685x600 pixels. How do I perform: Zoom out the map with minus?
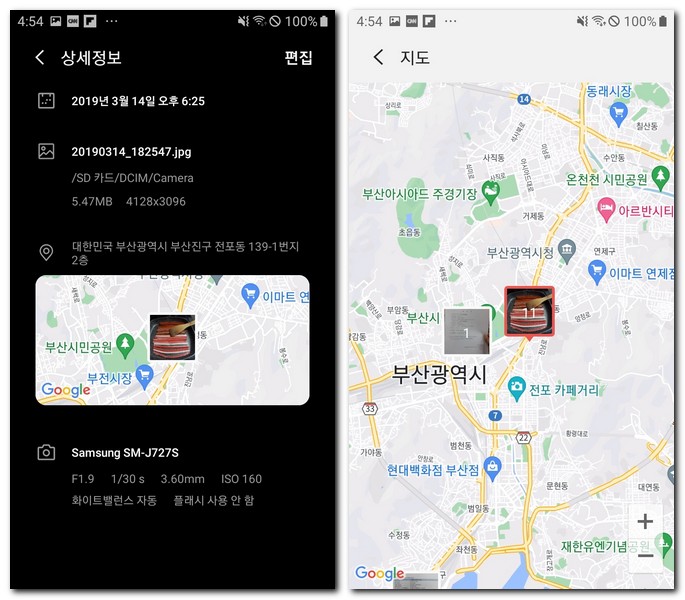[x=645, y=556]
